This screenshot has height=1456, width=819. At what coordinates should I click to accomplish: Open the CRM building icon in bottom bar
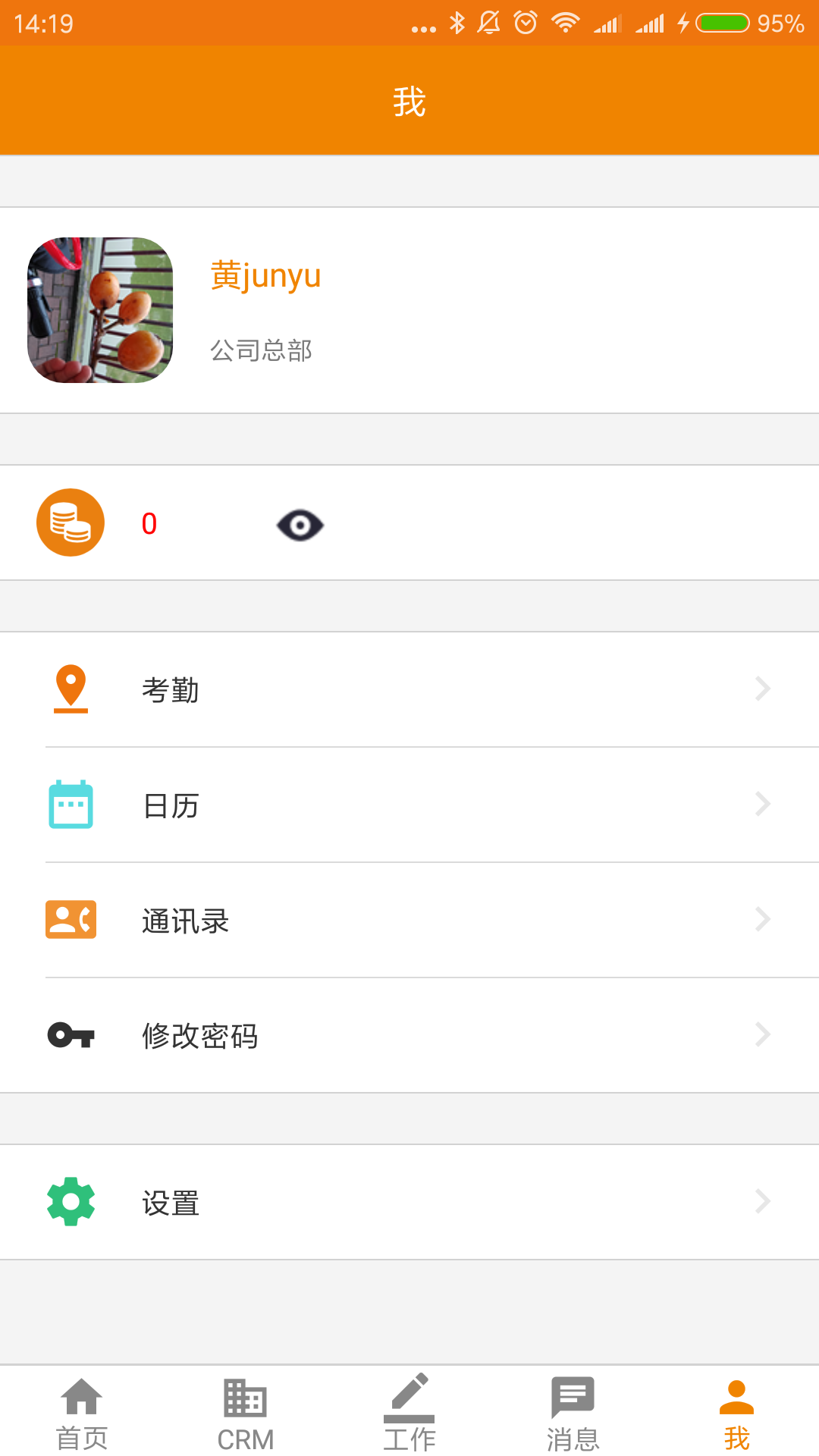(x=244, y=1410)
